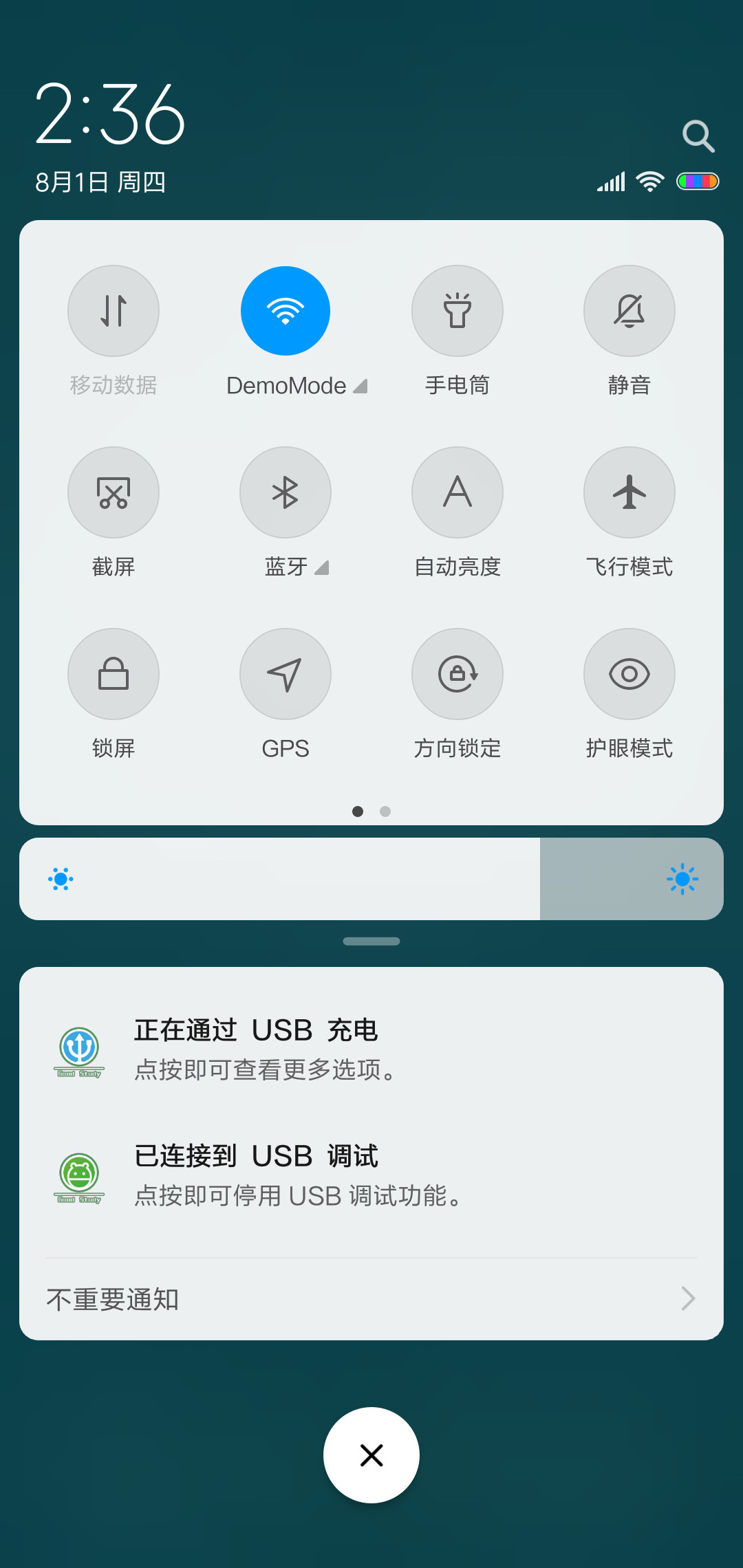
Task: Enable GPS location
Action: point(286,674)
